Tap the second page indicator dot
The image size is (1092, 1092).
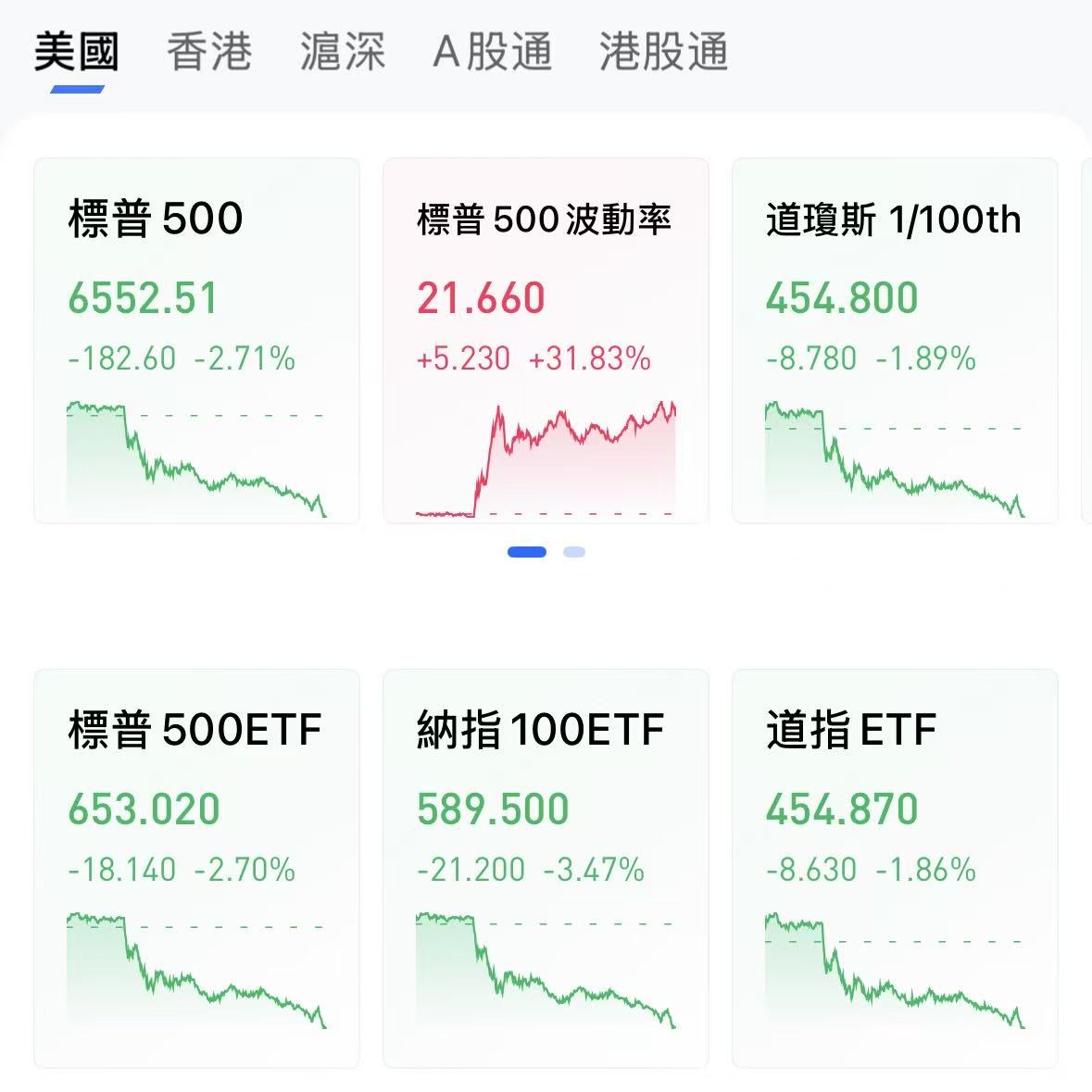tap(574, 552)
